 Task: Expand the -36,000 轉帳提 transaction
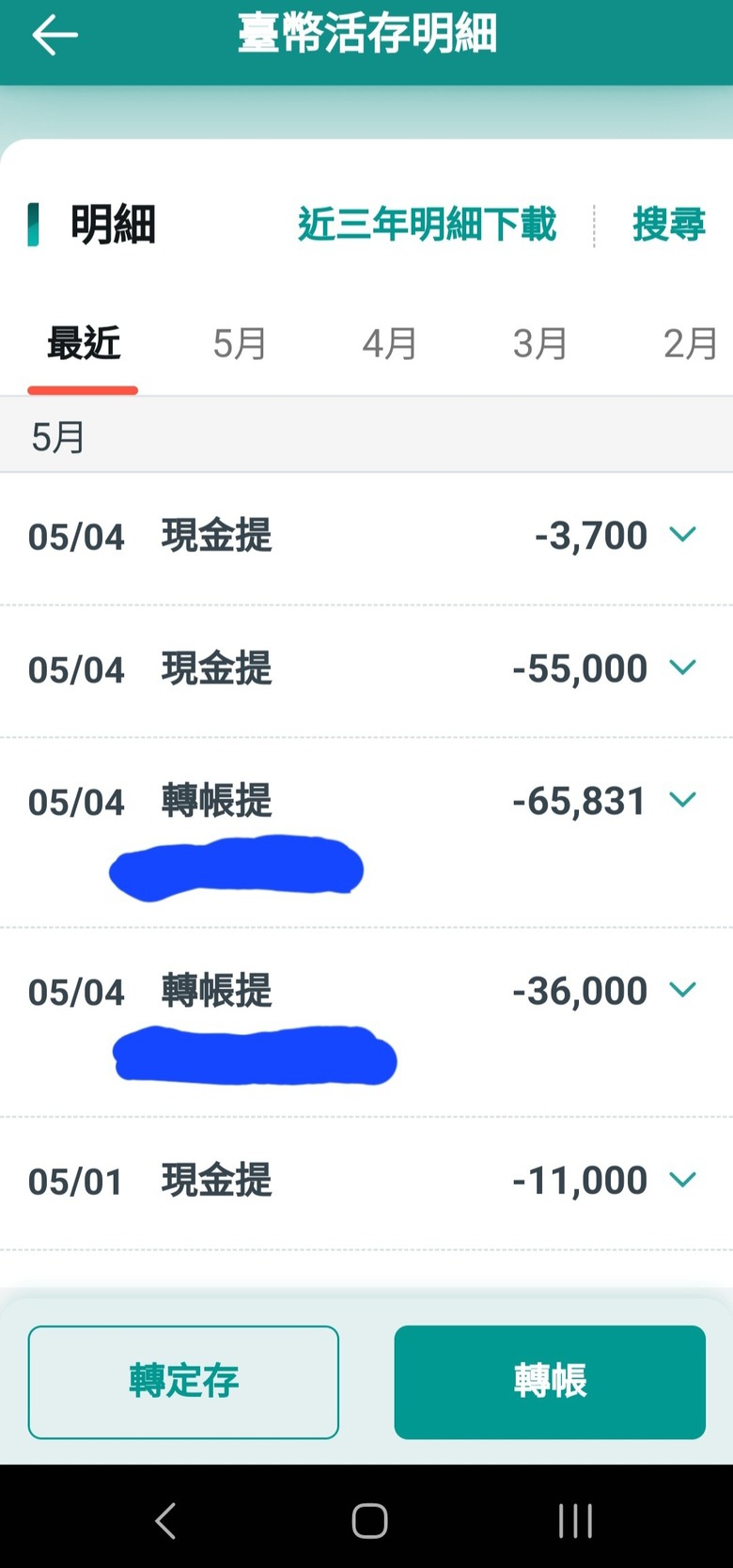coord(682,990)
